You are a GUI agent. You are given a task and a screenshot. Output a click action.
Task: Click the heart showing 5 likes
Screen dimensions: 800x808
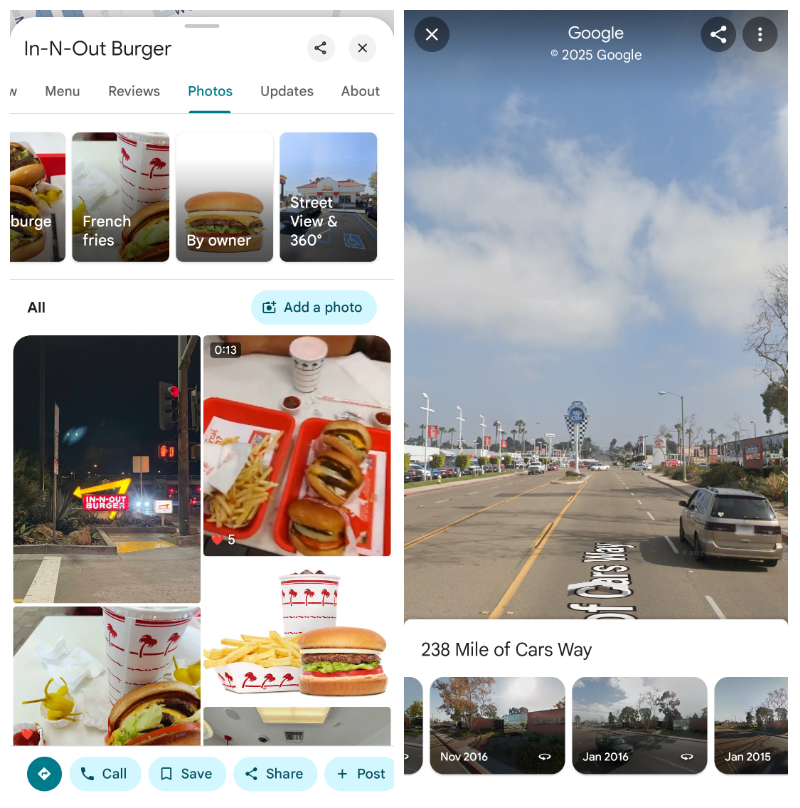tap(219, 538)
